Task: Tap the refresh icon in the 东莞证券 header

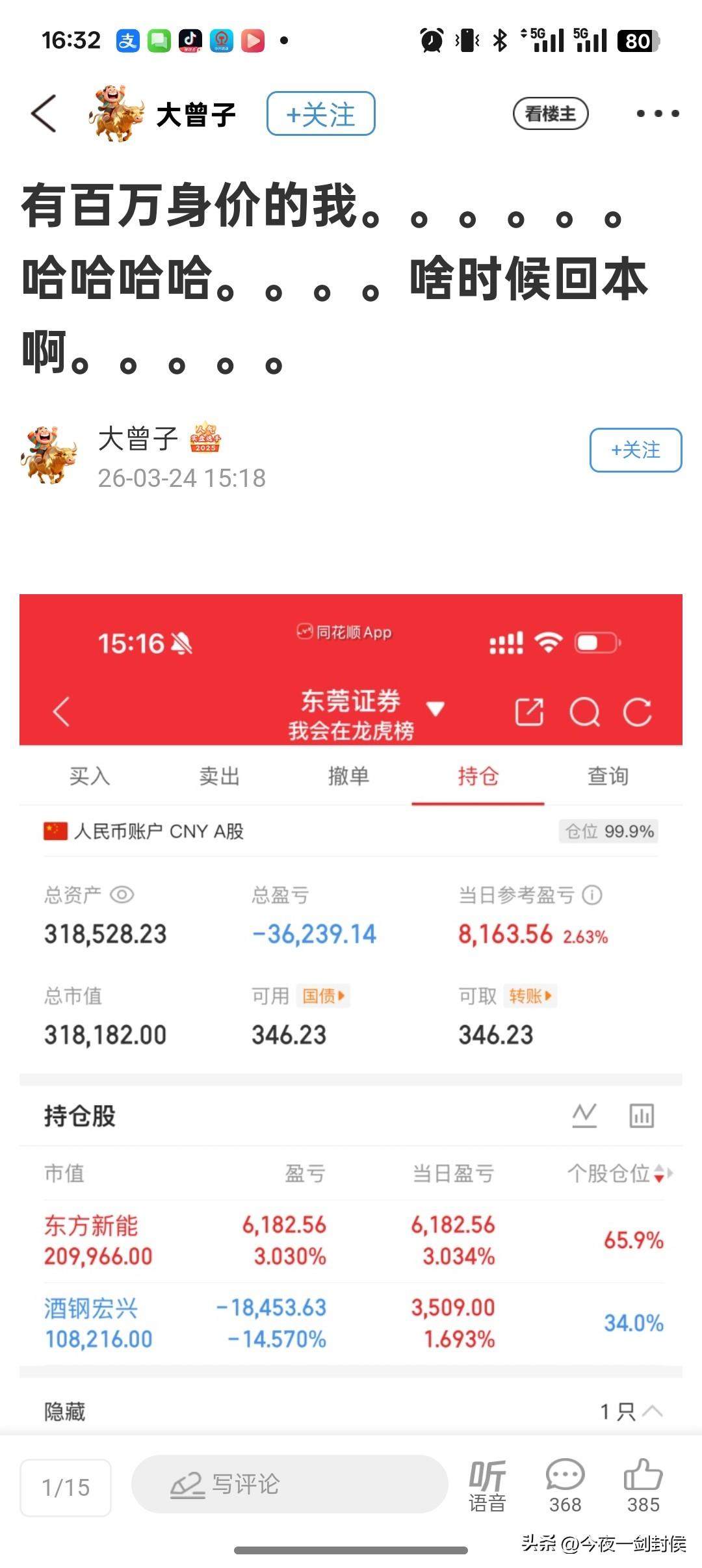Action: point(640,711)
